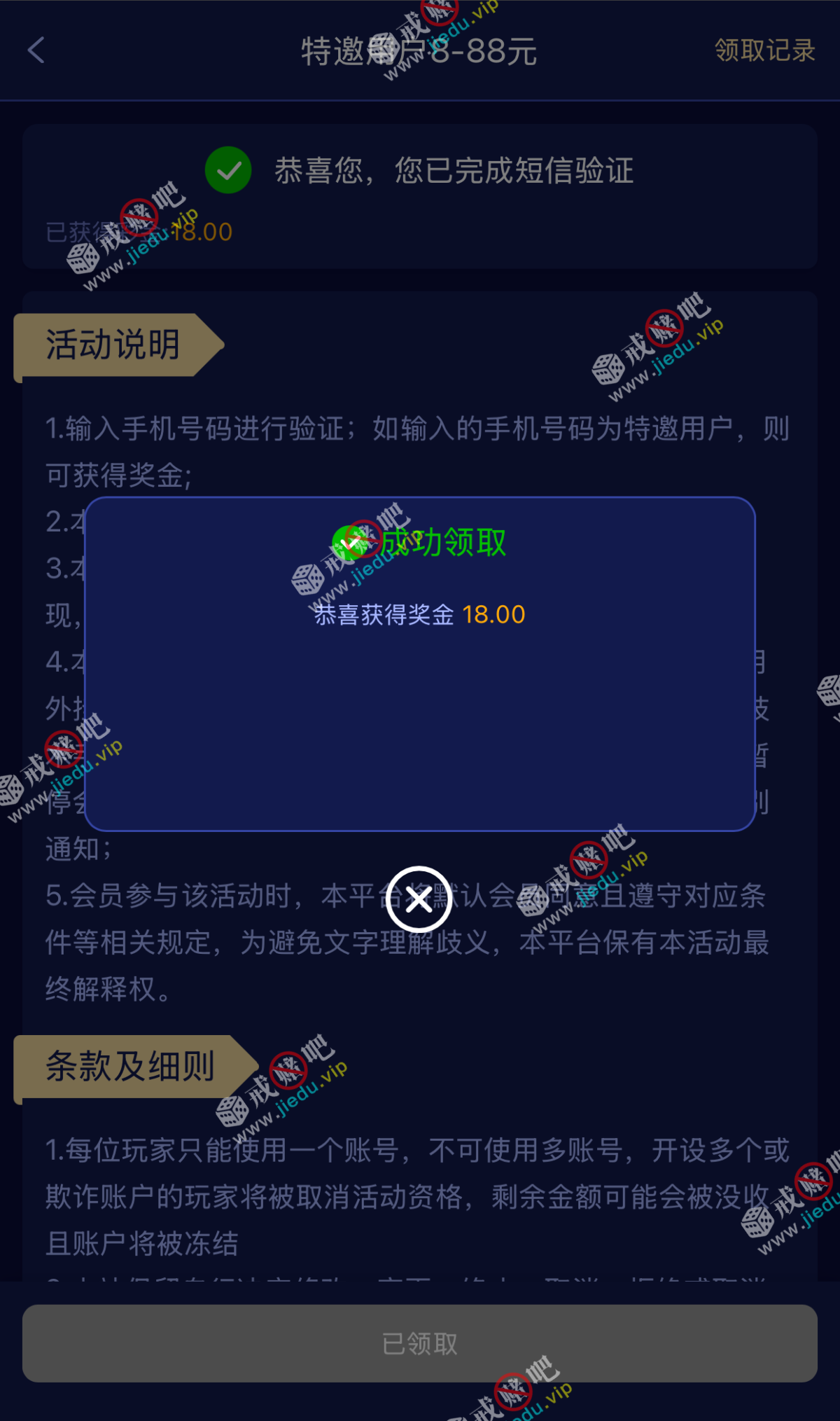Screen dimensions: 840x1421
Task: Go back using the top-left arrow
Action: (36, 50)
